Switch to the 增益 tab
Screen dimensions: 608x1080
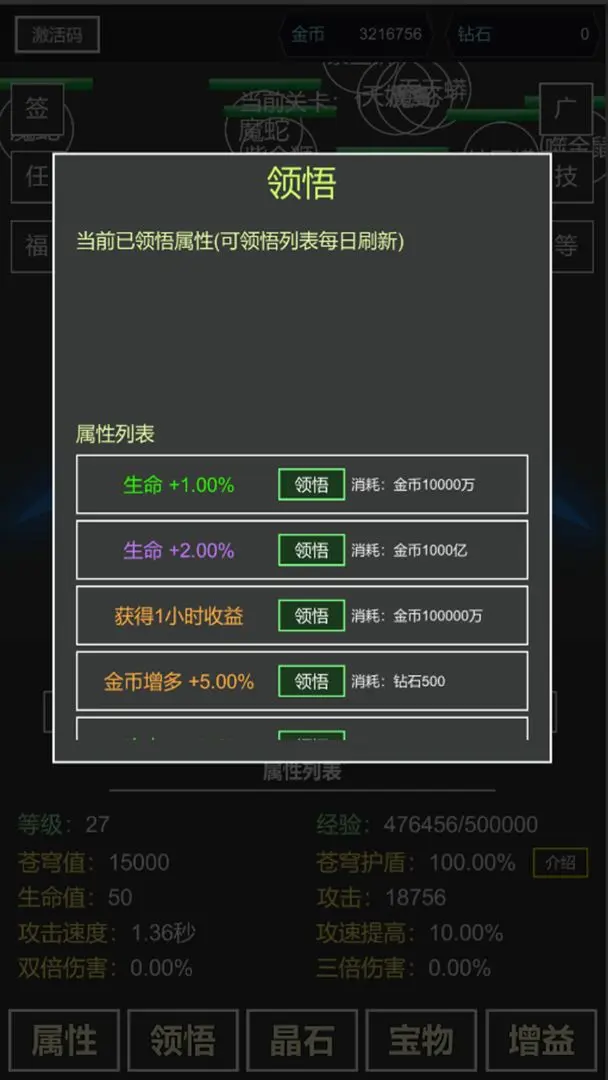coord(540,1040)
